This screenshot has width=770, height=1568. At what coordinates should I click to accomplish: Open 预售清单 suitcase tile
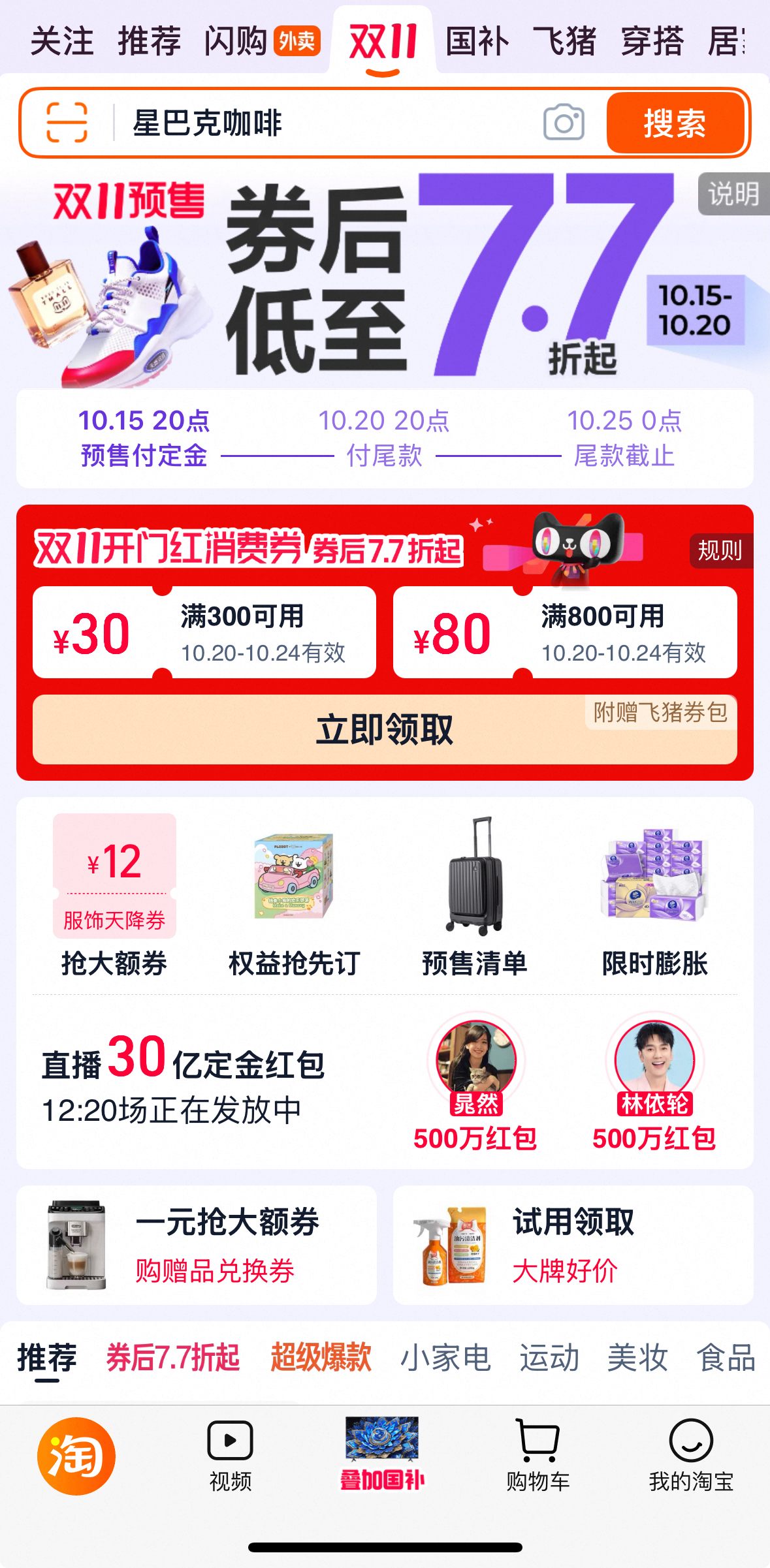[475, 895]
